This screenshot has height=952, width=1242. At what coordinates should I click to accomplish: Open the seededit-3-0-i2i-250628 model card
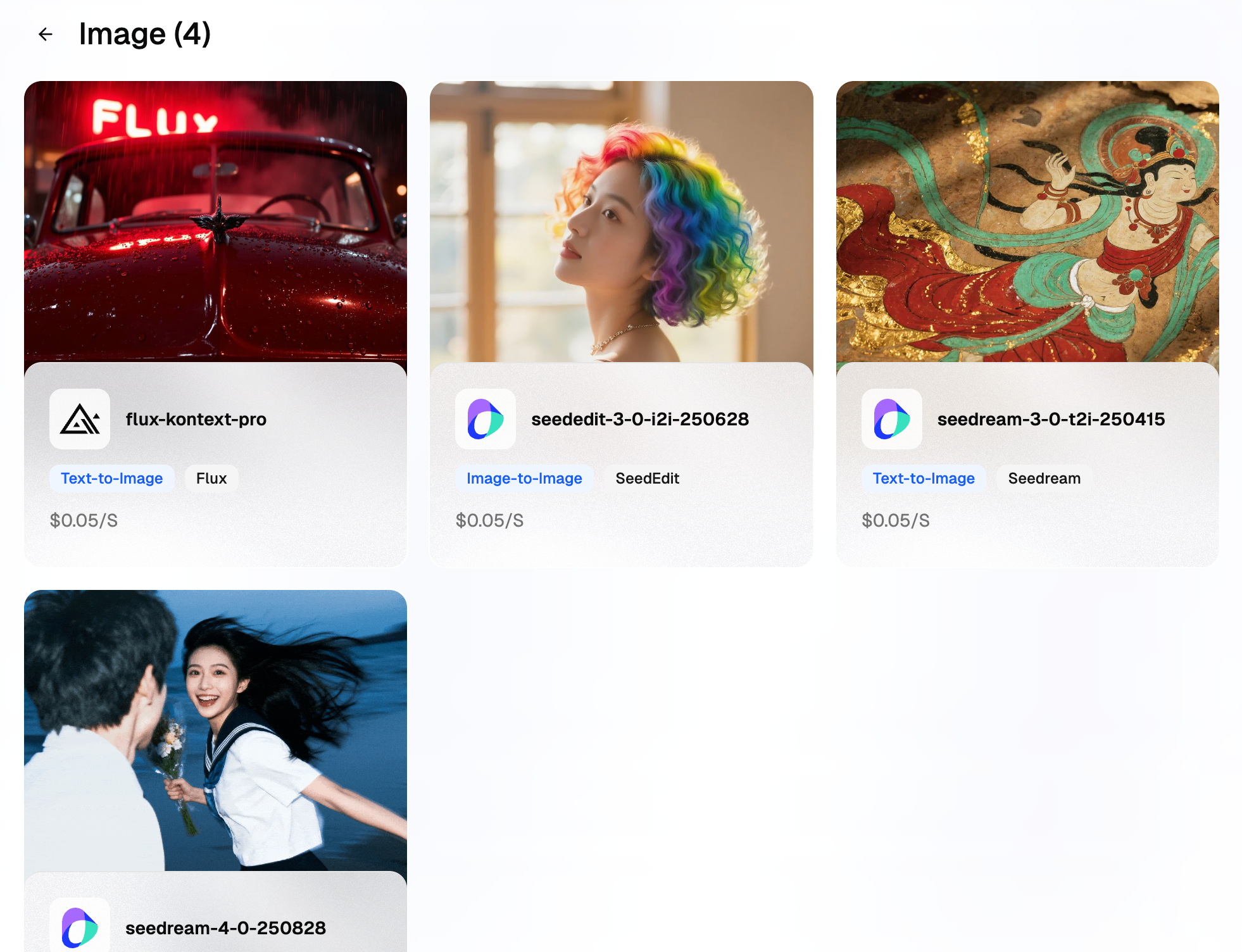point(621,323)
